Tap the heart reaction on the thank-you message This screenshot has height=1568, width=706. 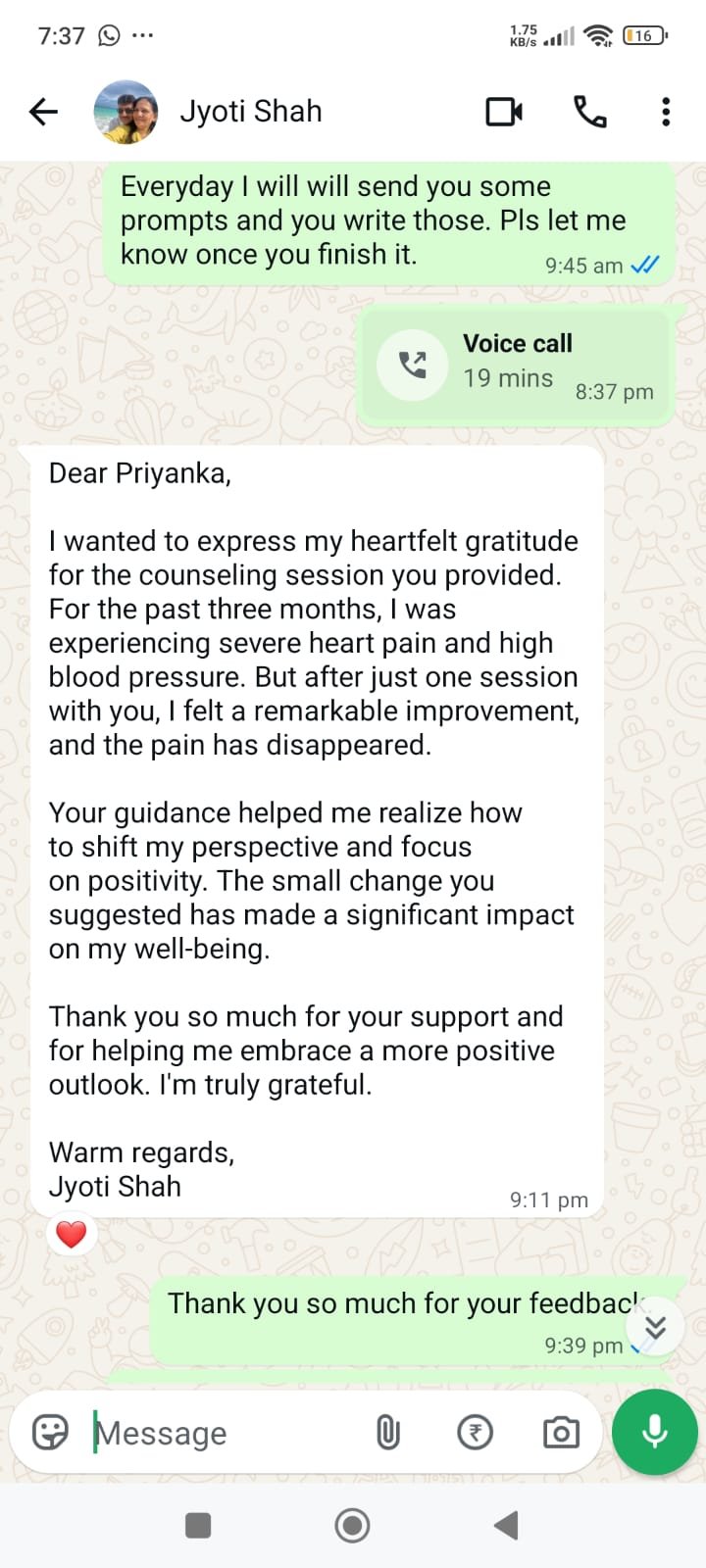pos(71,1233)
